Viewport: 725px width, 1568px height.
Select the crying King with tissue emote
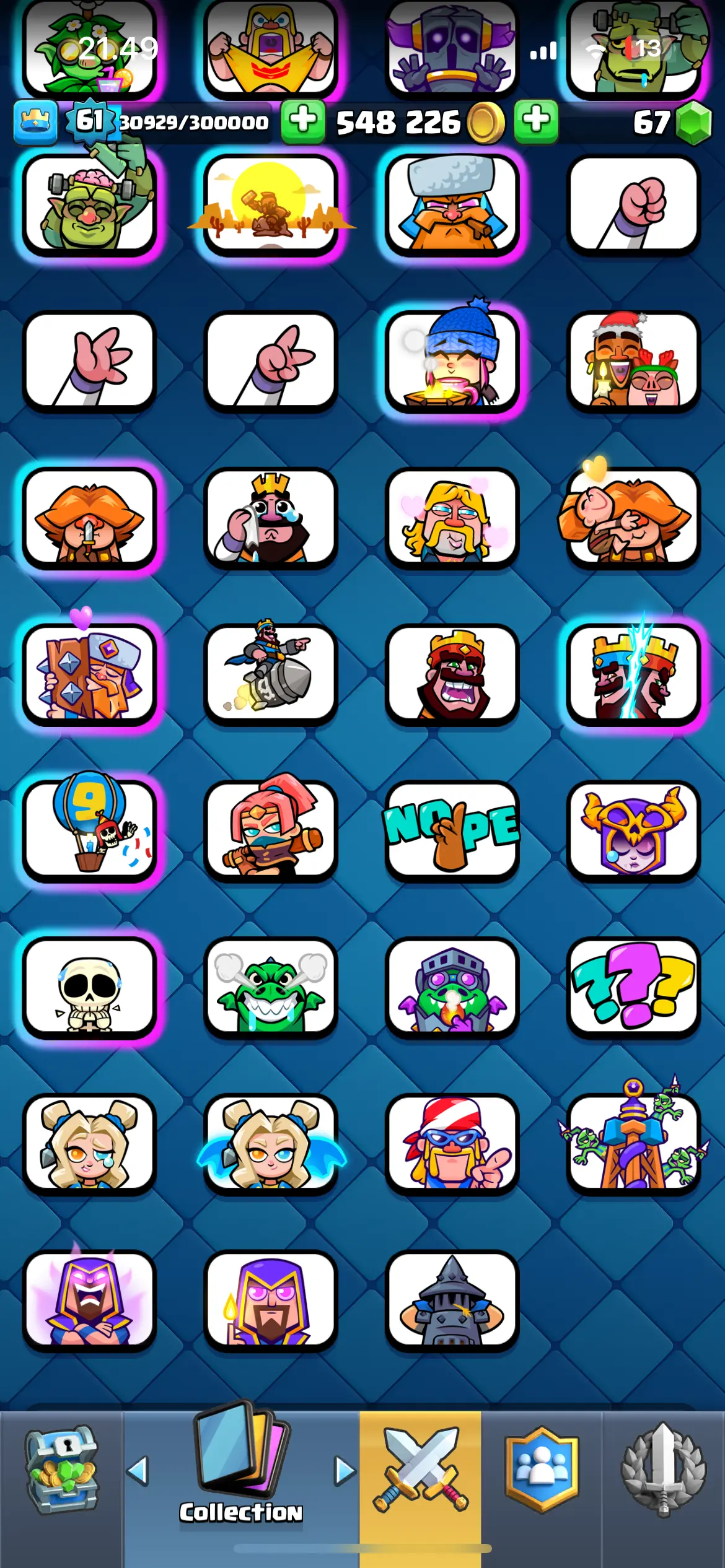click(x=271, y=518)
